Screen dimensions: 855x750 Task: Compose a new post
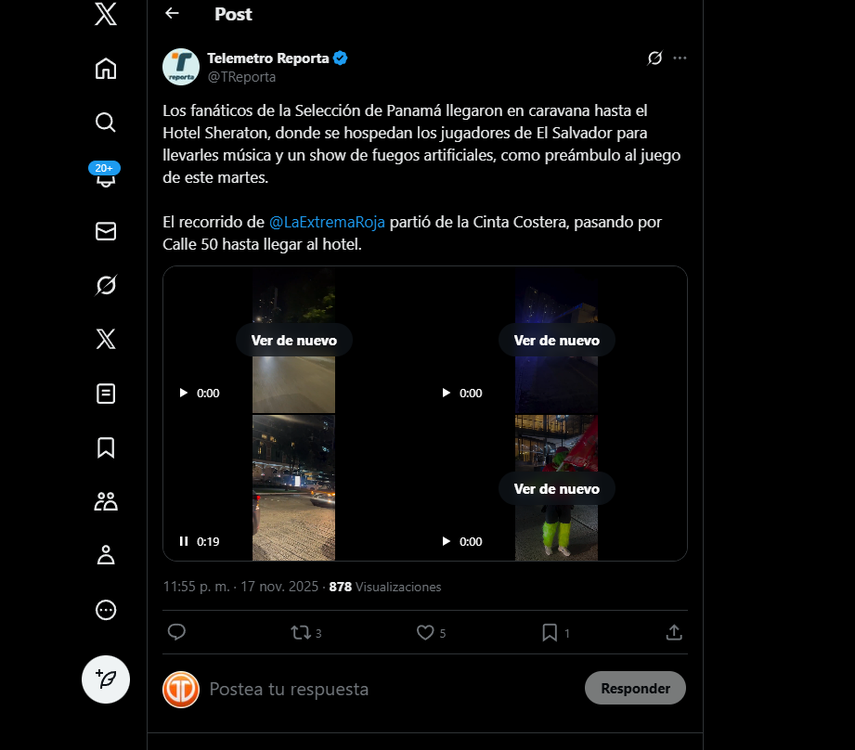tap(105, 679)
